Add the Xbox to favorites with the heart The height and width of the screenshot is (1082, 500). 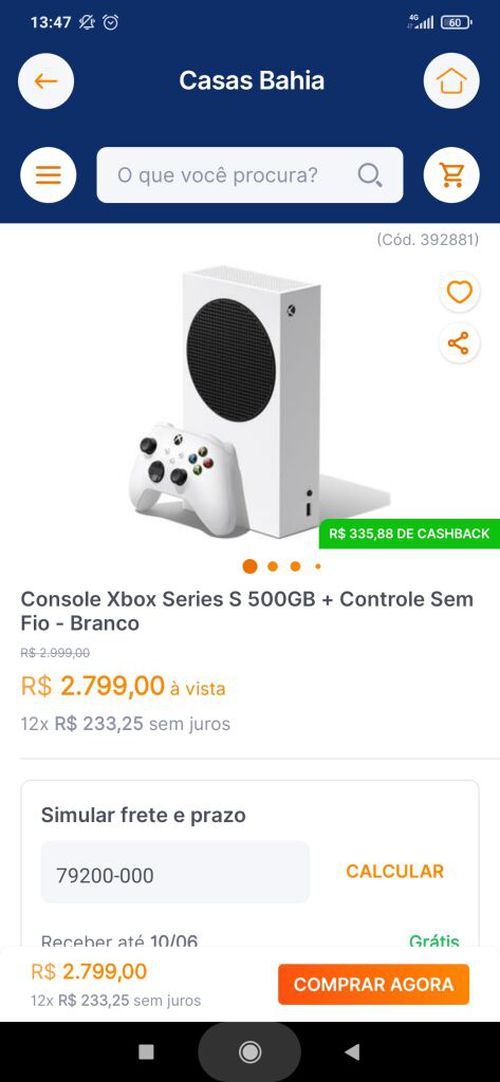tap(459, 292)
